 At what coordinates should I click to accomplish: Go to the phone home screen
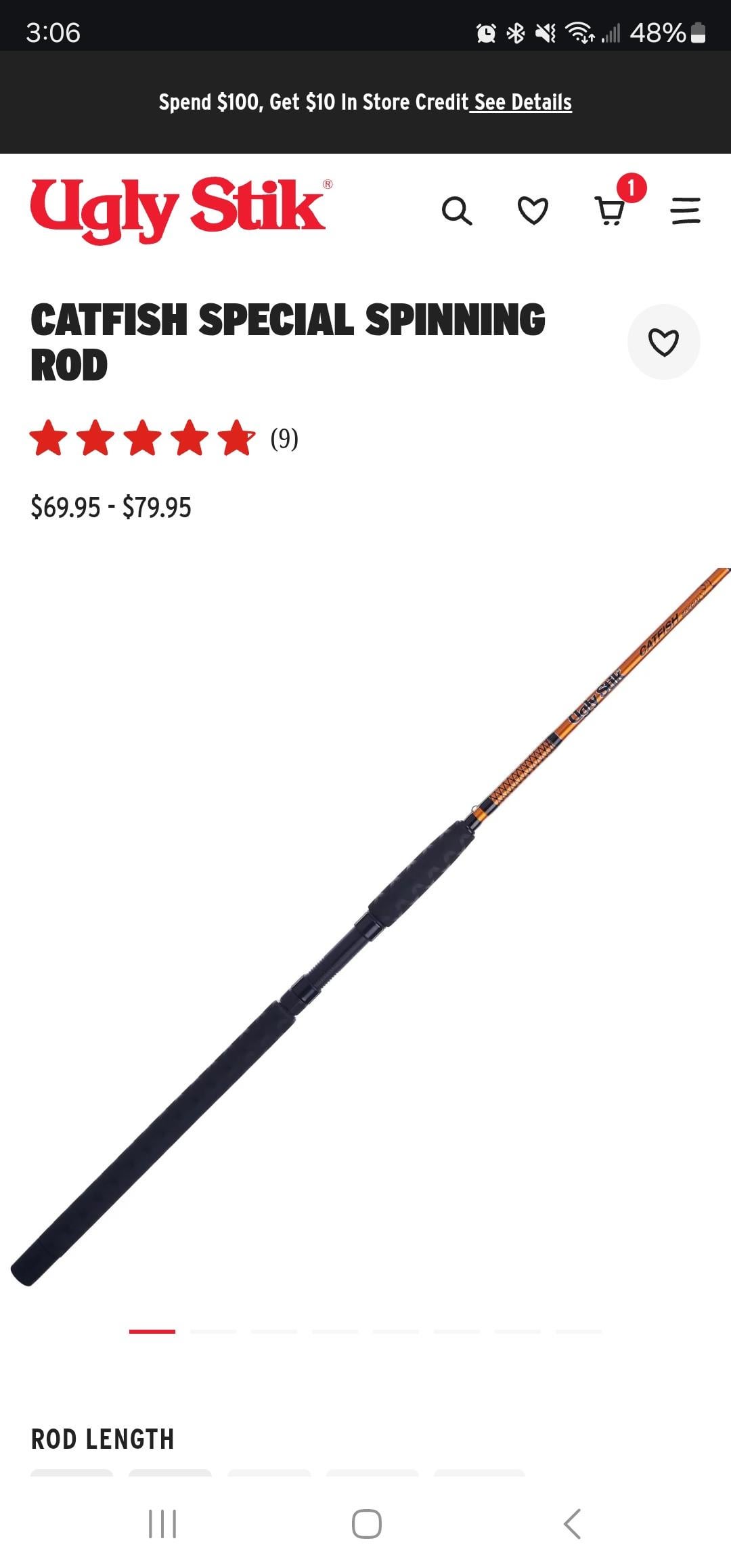pos(366,1524)
